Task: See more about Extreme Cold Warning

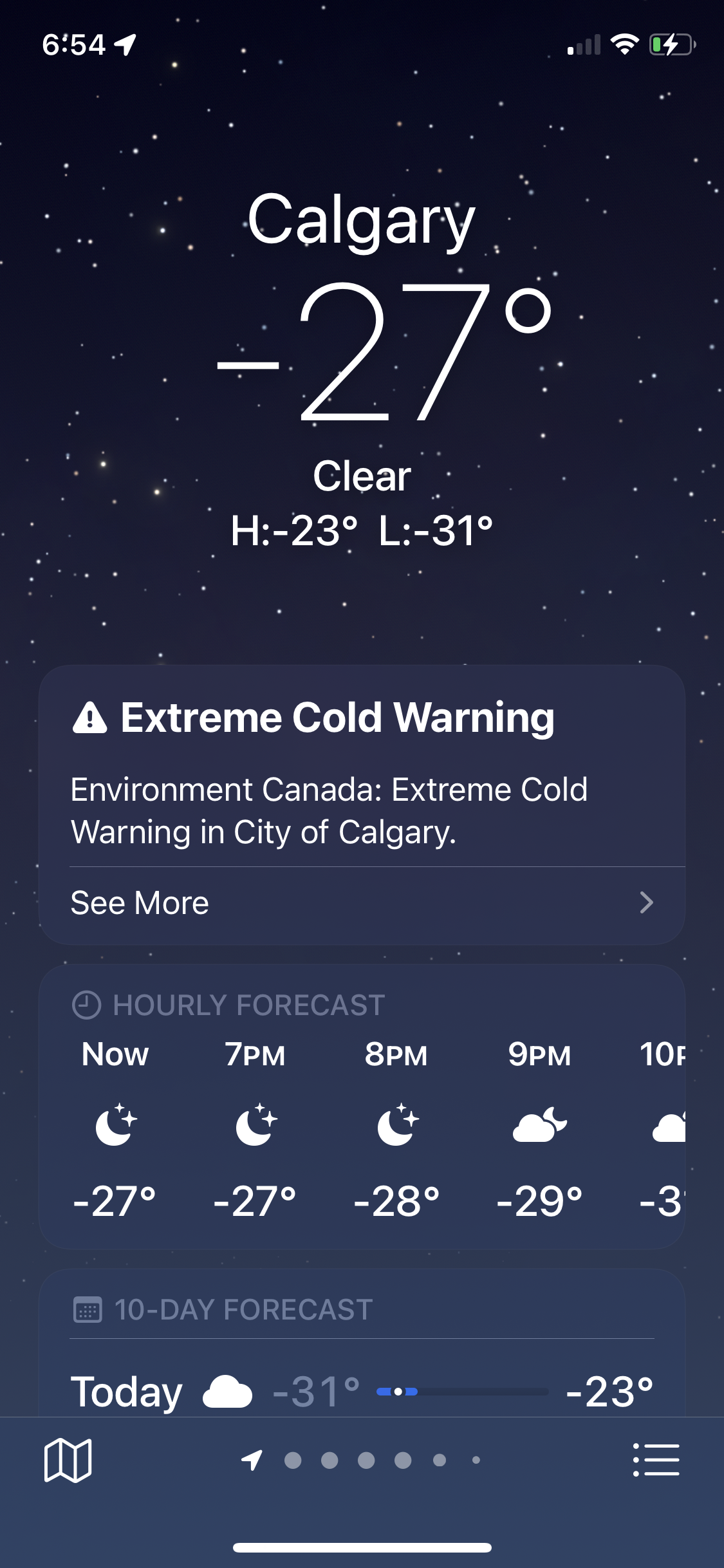Action: pos(360,902)
